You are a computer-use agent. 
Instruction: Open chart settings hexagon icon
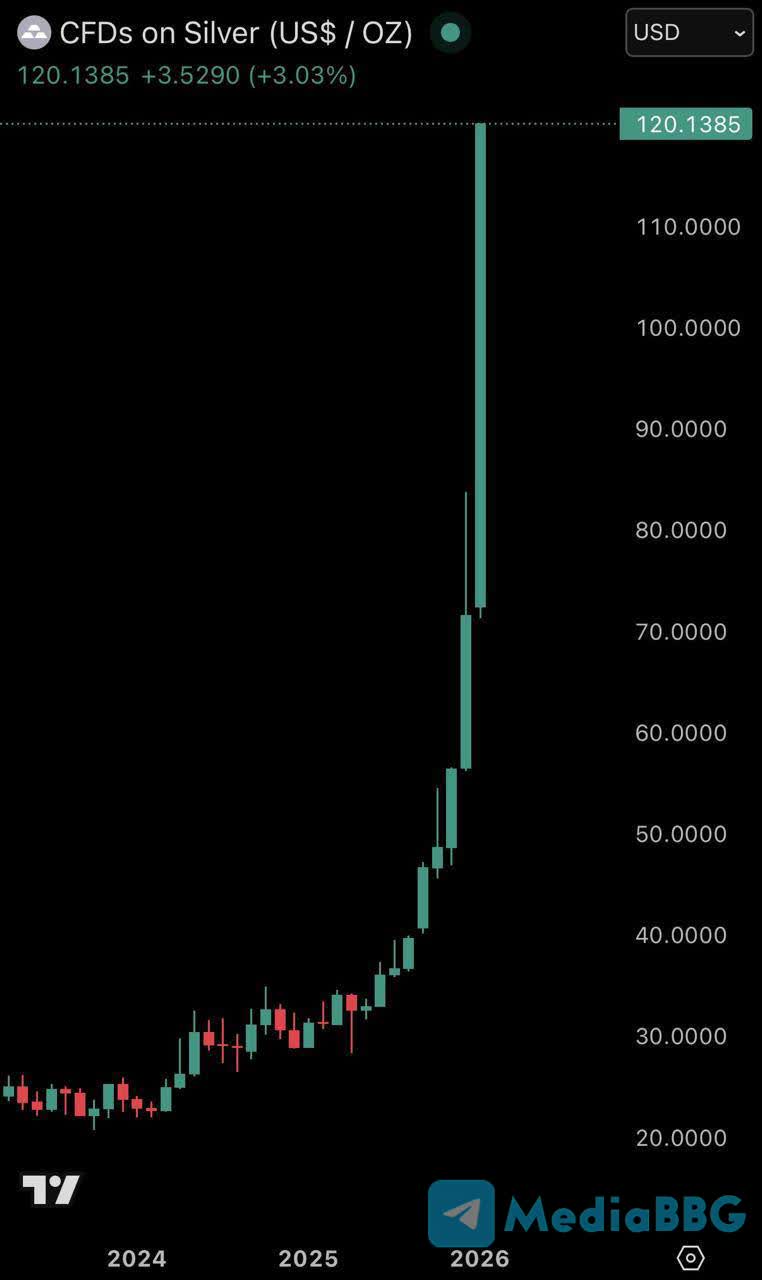(x=690, y=1257)
